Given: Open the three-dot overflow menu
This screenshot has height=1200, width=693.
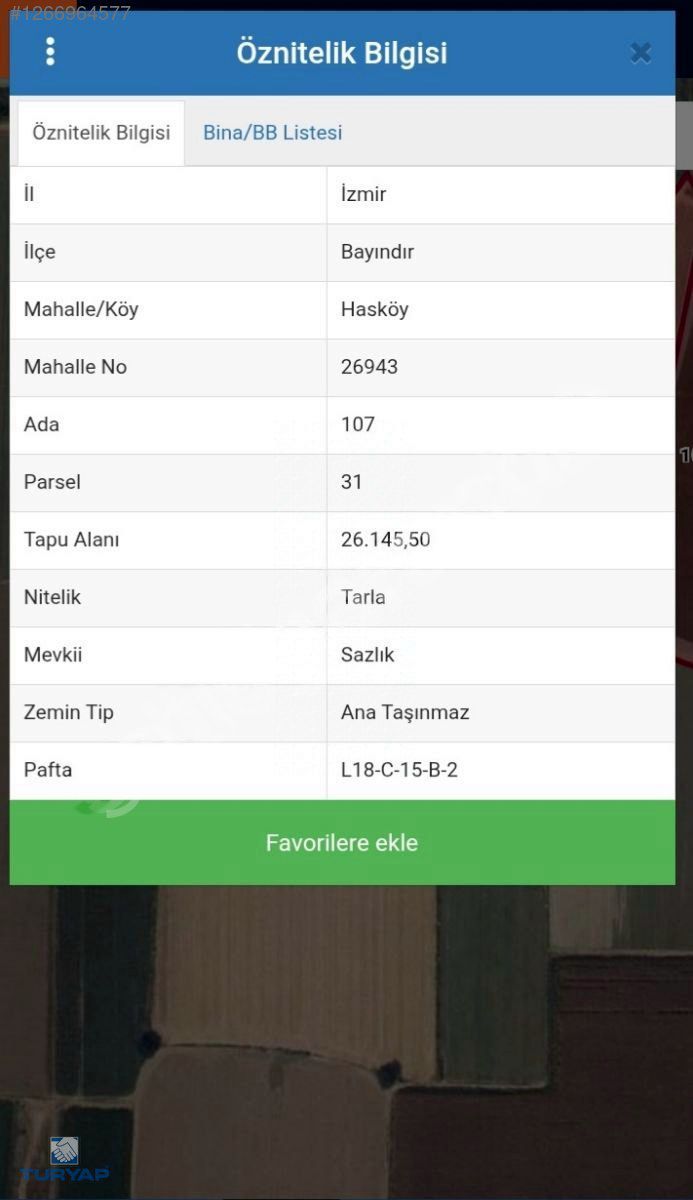Looking at the screenshot, I should click(x=50, y=52).
